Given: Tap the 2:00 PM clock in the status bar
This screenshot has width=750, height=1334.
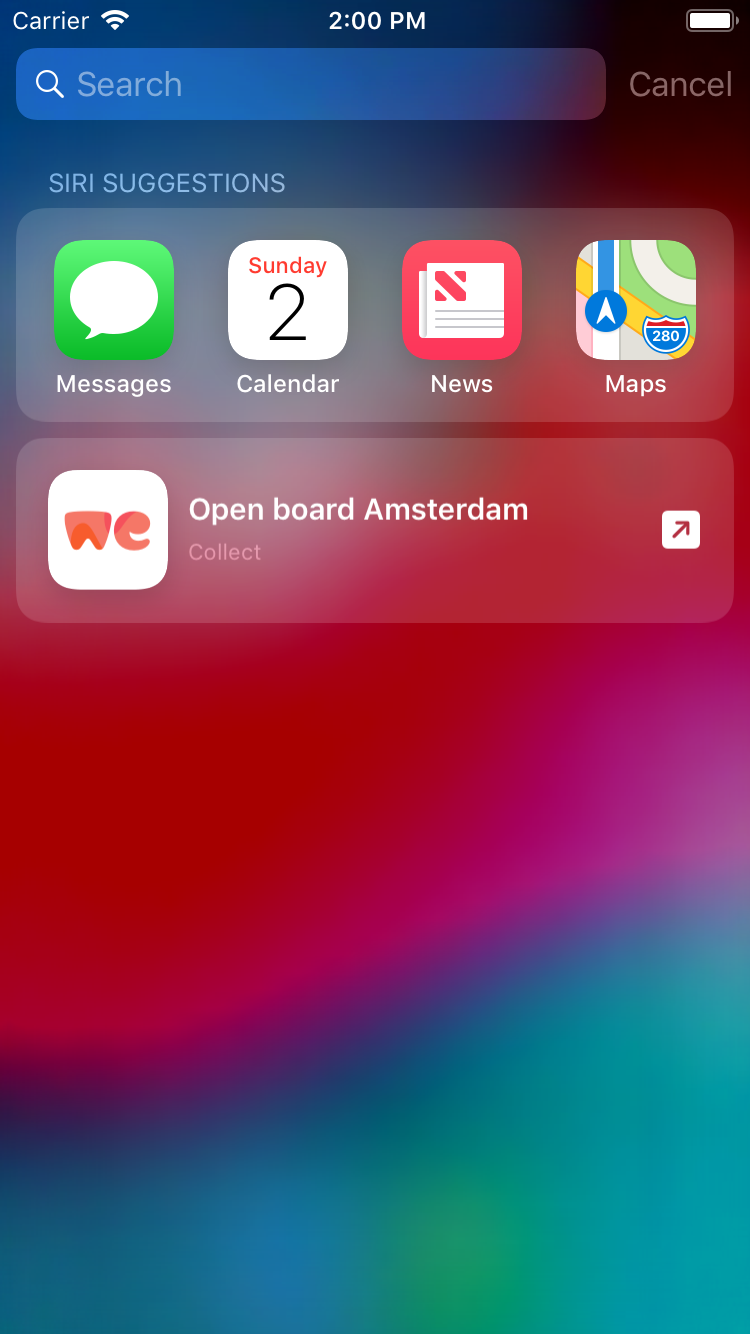Looking at the screenshot, I should tap(378, 19).
